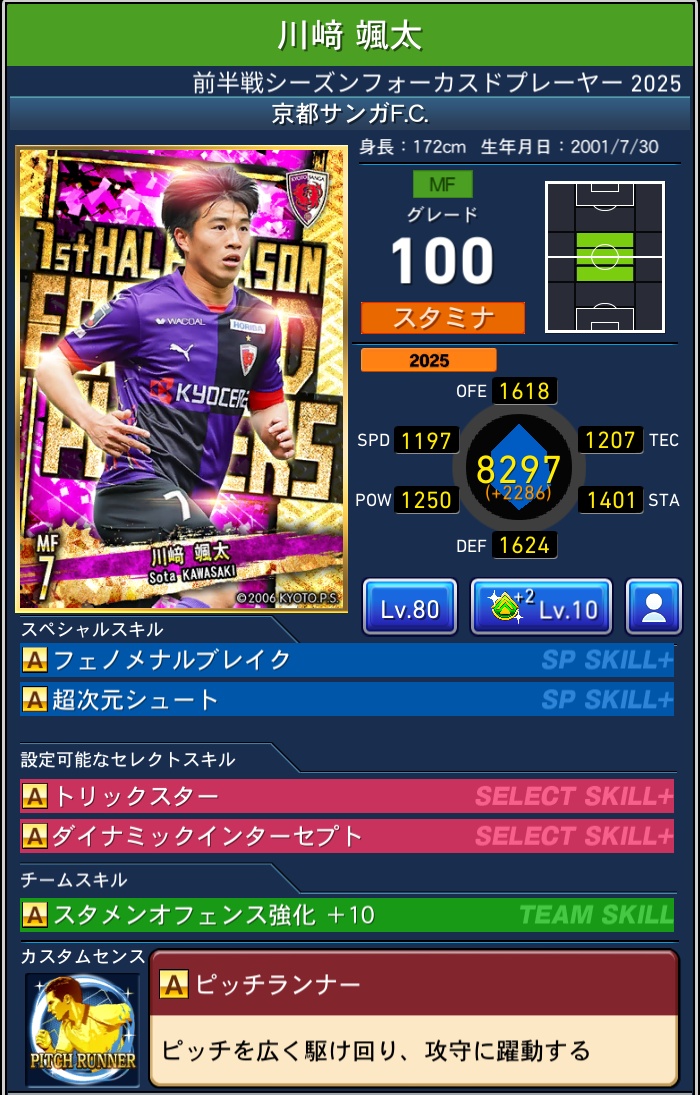Enlarge the 川﨑 颯太 player card image
This screenshot has width=700, height=1095.
182,380
